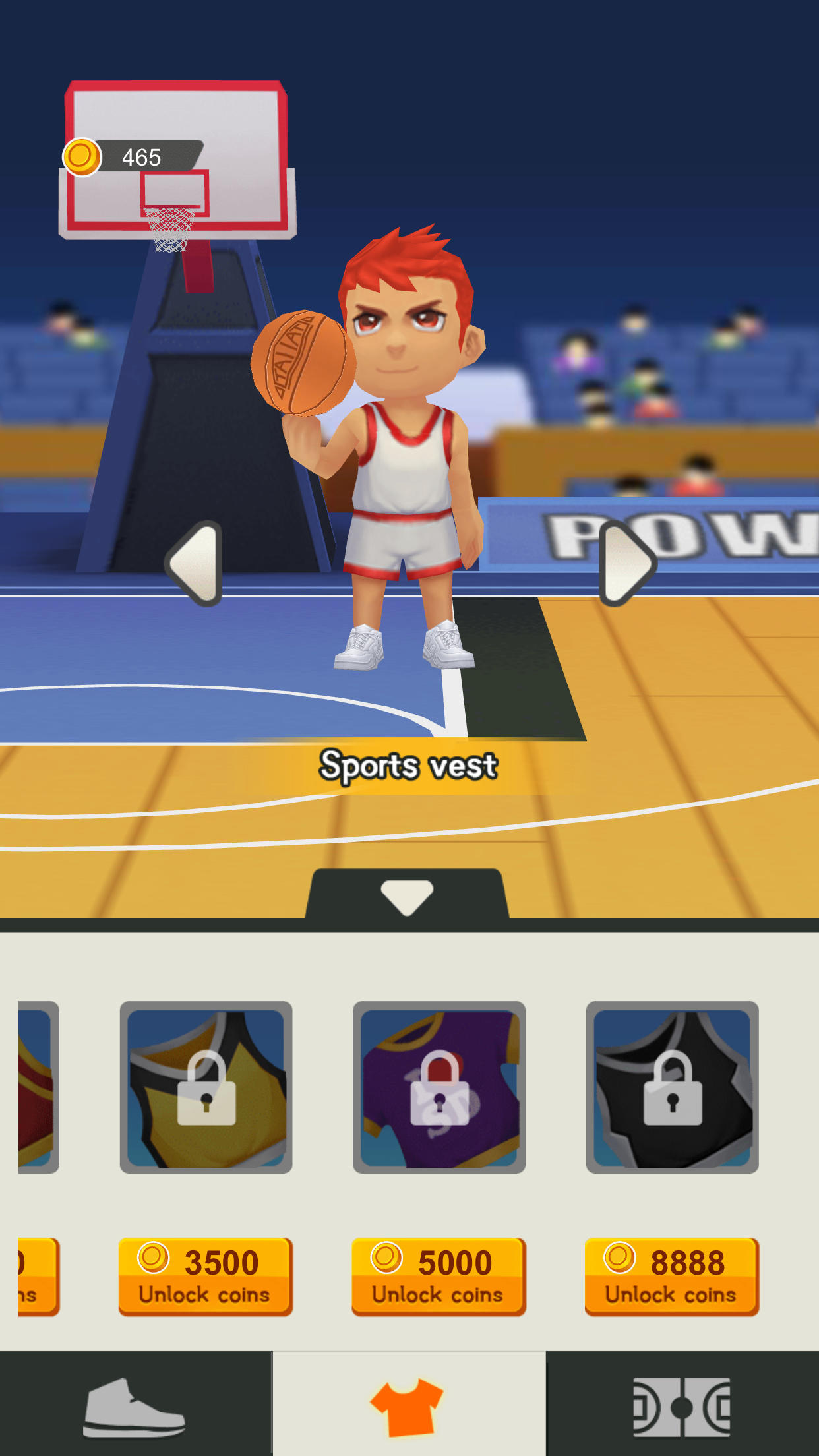Switch to the shoes tab

(x=135, y=1405)
